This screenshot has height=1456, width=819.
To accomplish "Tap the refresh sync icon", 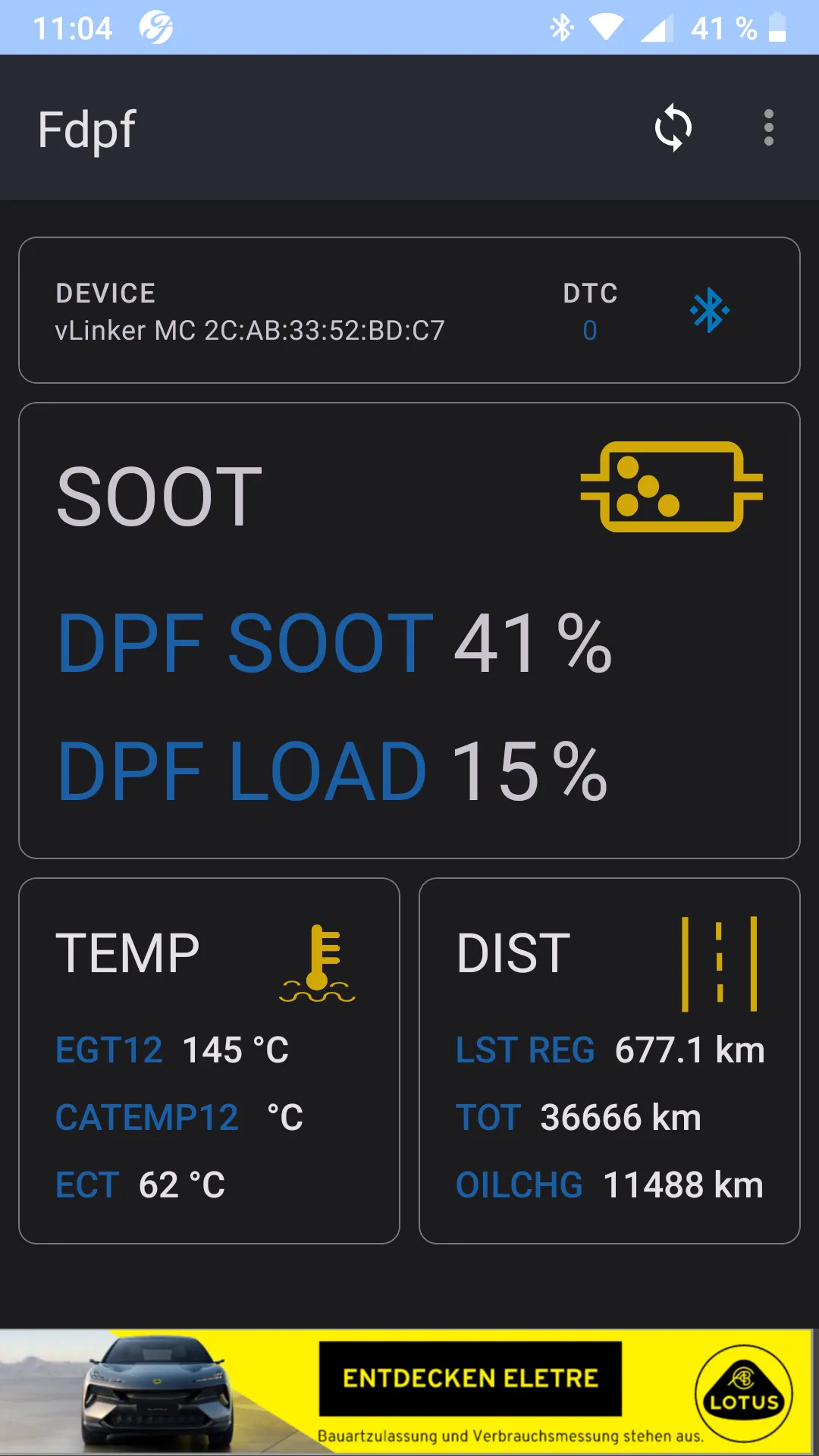I will click(673, 128).
